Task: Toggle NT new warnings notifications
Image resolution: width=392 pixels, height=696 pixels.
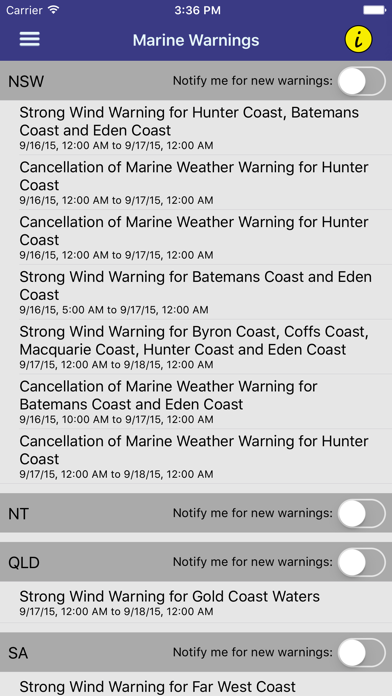Action: [362, 513]
